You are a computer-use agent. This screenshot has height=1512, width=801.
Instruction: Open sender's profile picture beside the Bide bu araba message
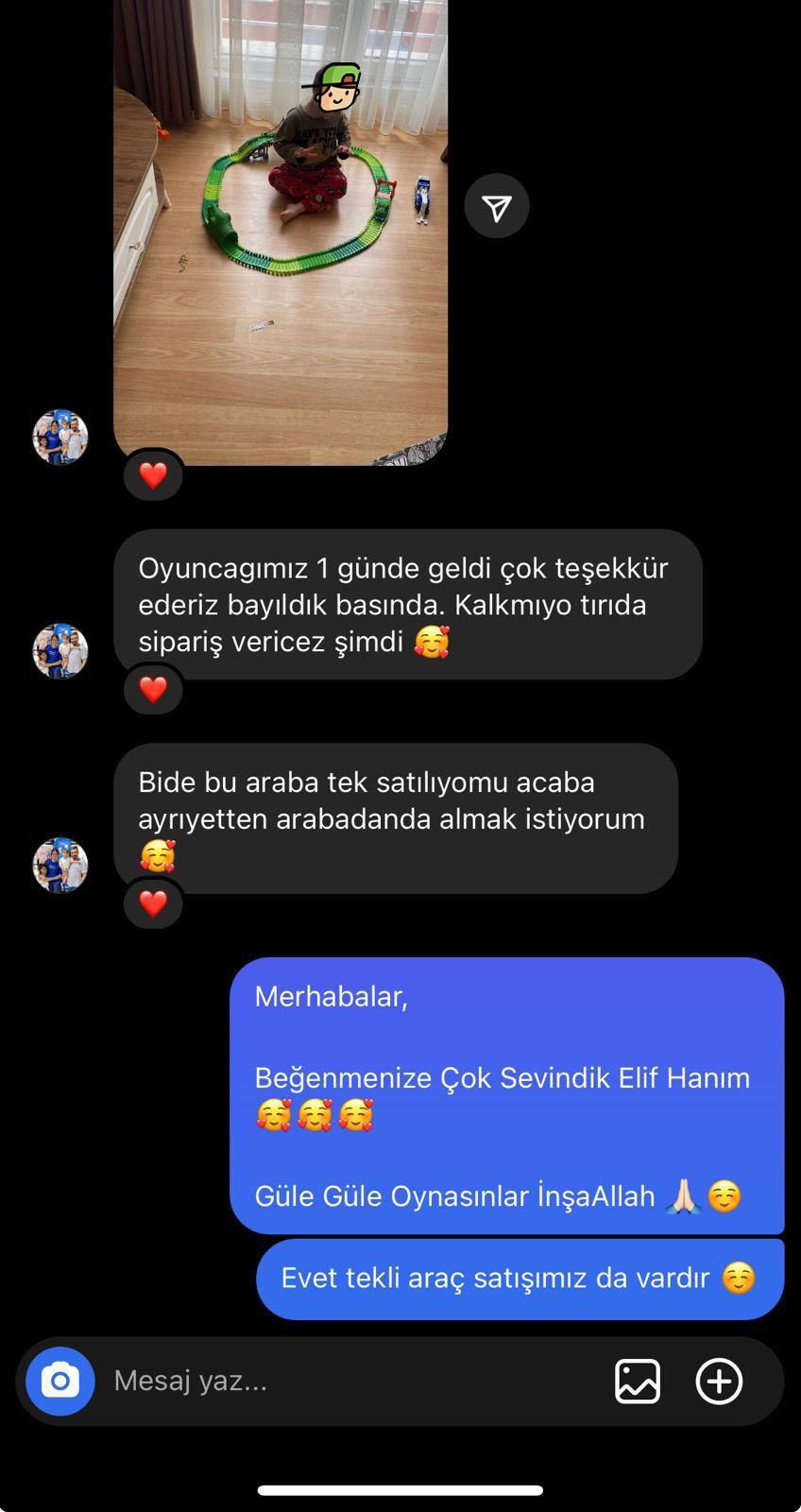coord(60,865)
